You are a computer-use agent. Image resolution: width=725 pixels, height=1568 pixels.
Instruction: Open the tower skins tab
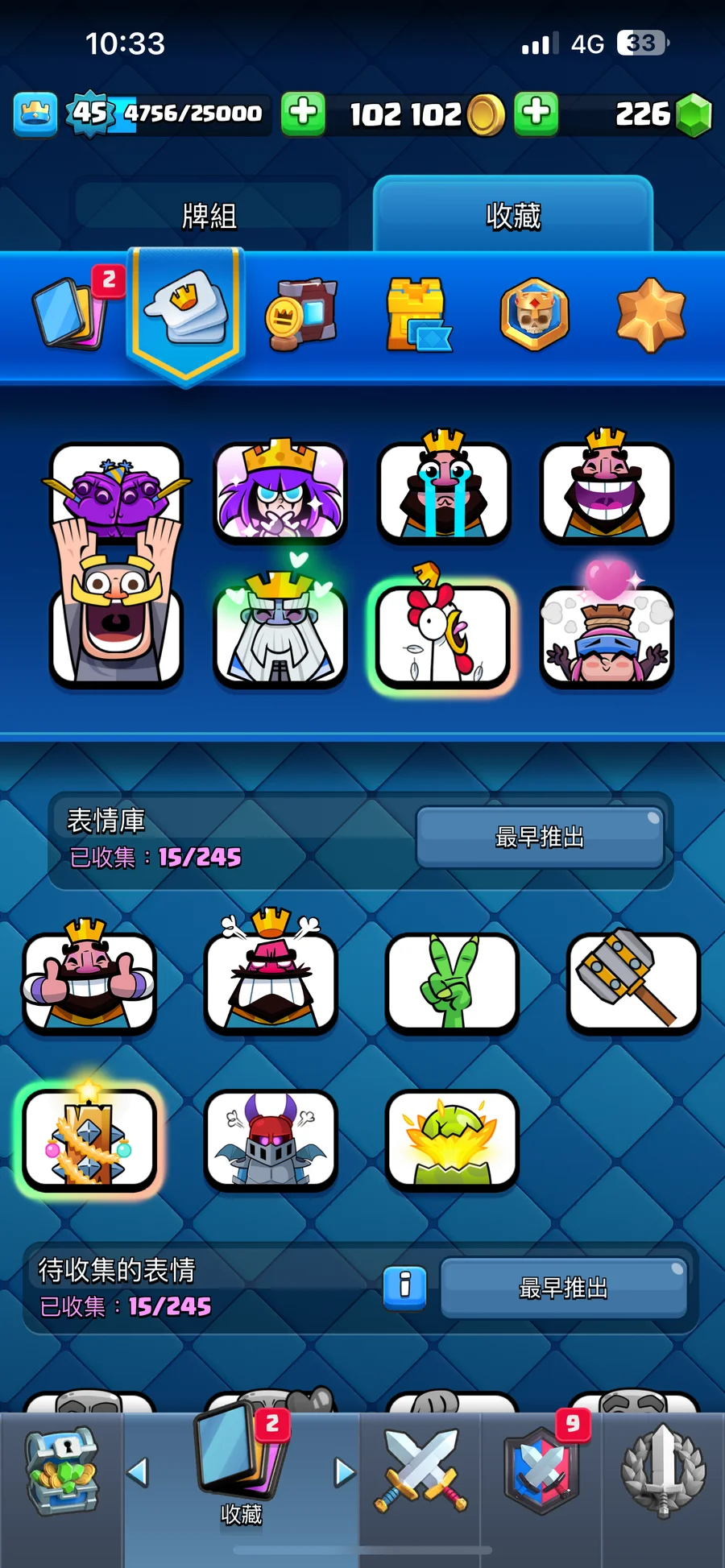click(x=419, y=314)
